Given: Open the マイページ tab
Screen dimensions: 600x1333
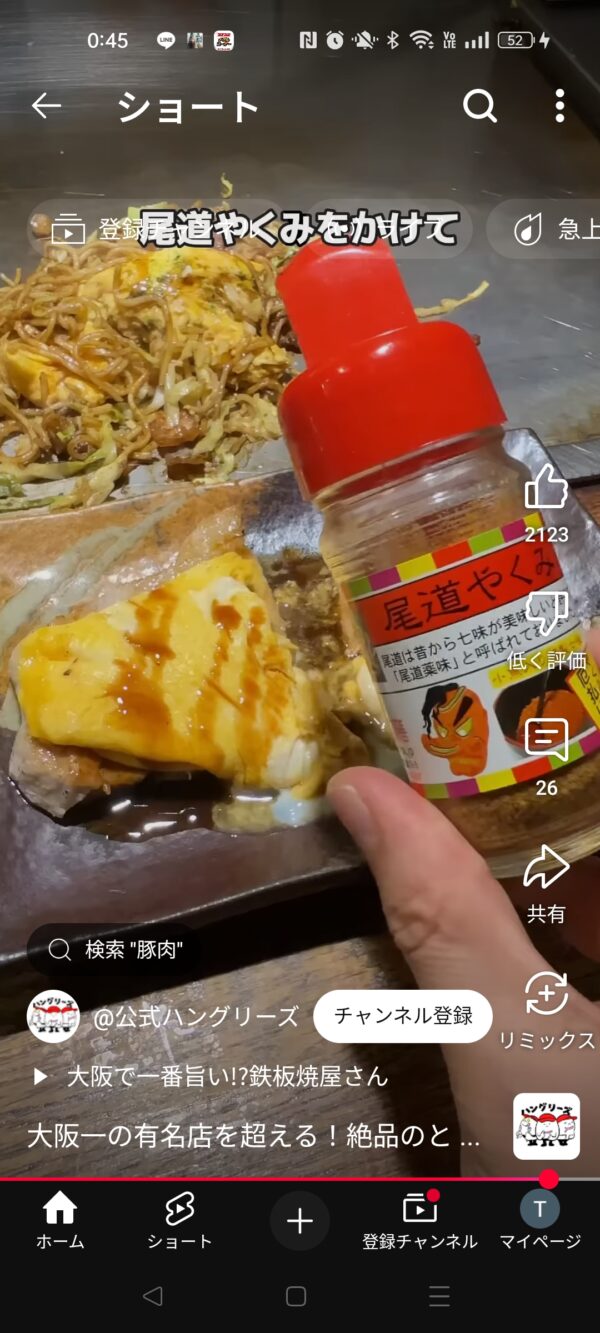Looking at the screenshot, I should point(540,1220).
